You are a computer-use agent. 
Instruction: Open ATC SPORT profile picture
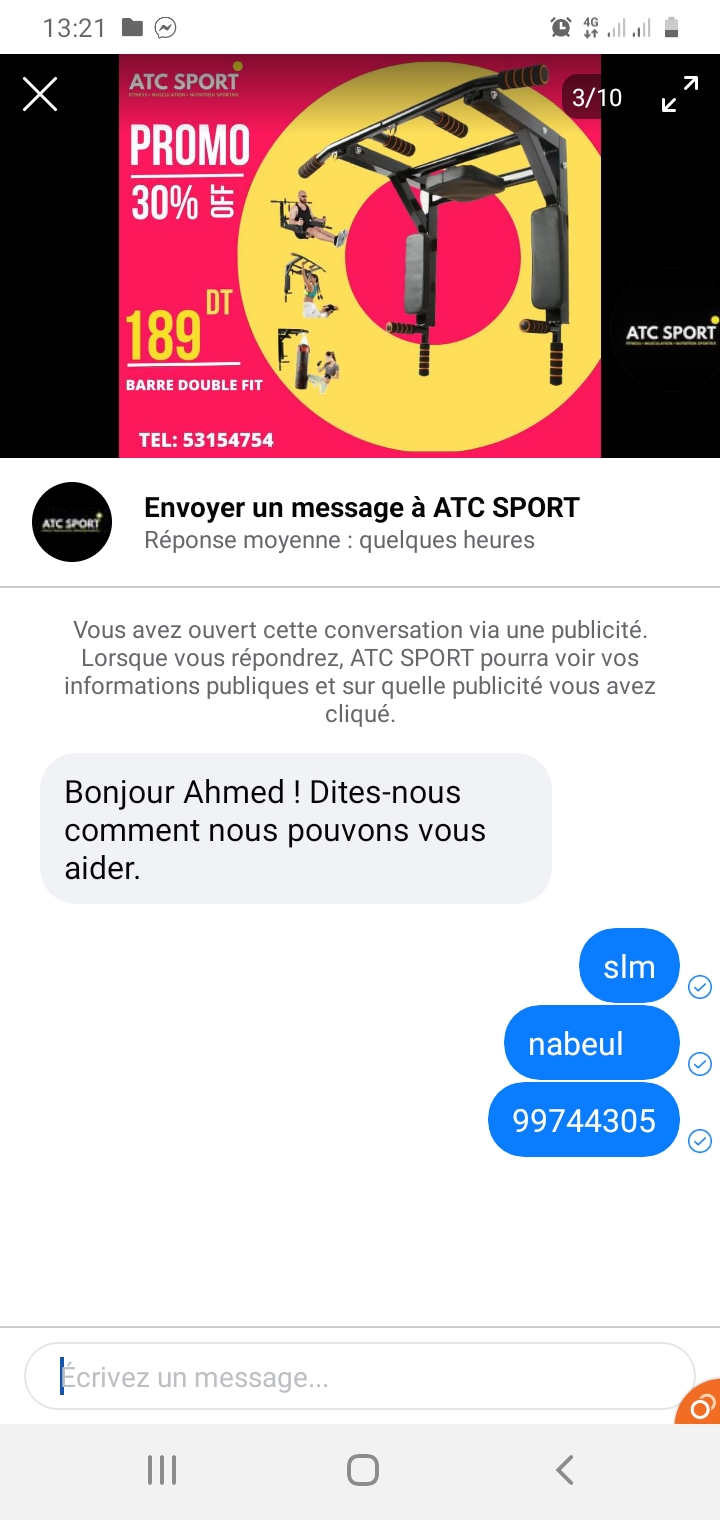(72, 522)
